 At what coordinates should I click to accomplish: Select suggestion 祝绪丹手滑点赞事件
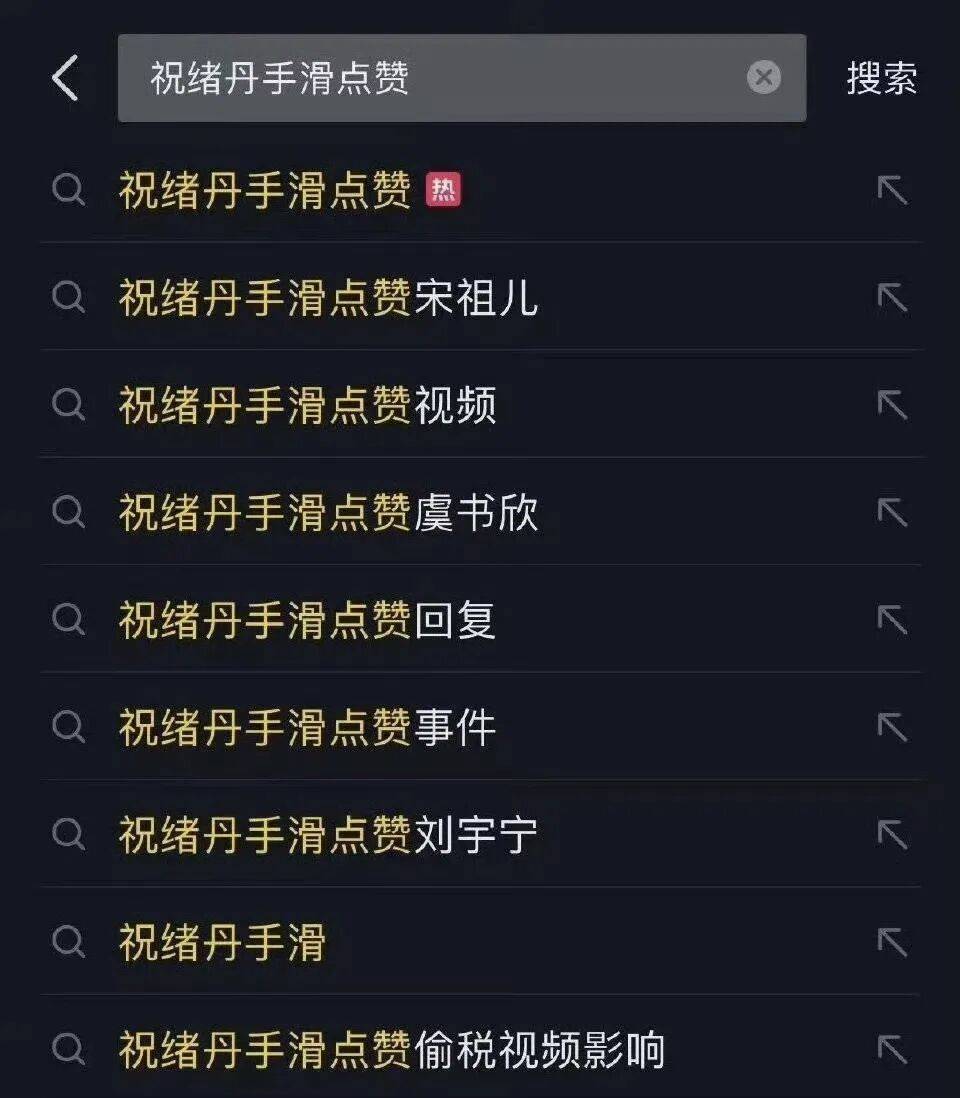tap(308, 728)
